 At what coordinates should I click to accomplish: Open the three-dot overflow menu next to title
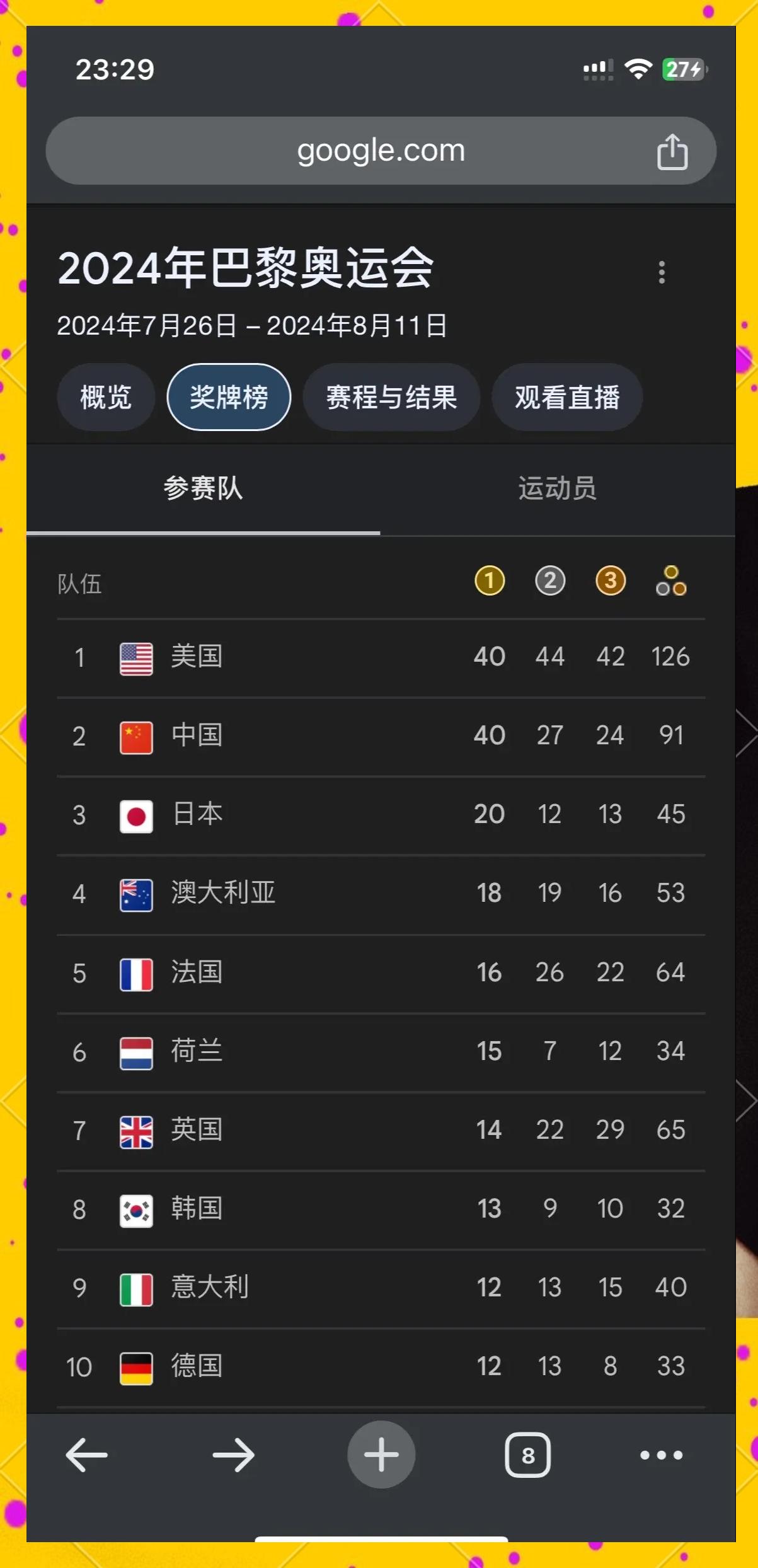point(661,273)
